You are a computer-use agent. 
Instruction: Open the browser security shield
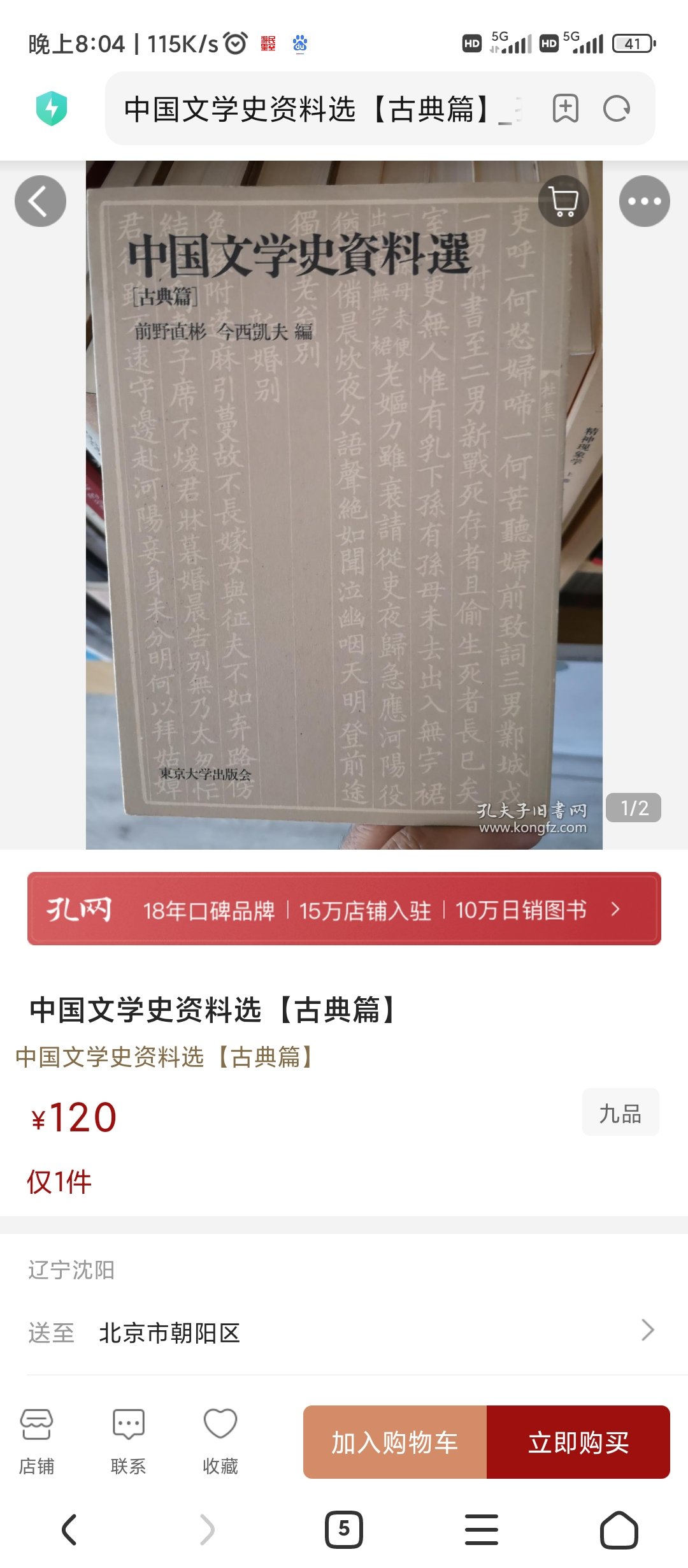pyautogui.click(x=52, y=108)
